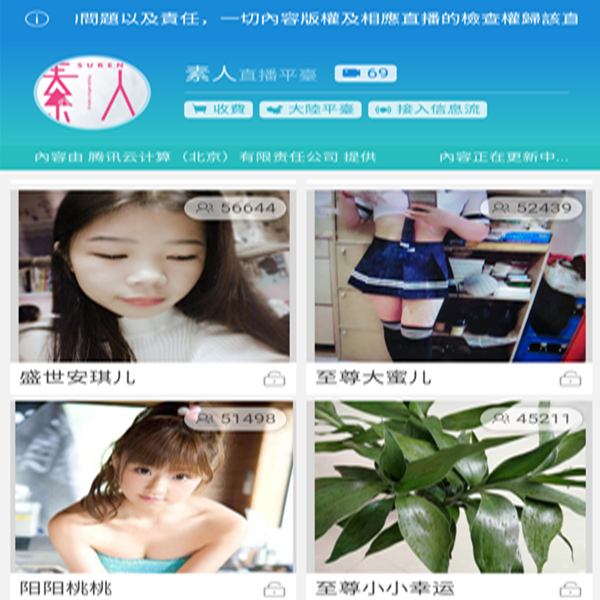
Task: Tap the 接入信息流 button
Action: (427, 110)
